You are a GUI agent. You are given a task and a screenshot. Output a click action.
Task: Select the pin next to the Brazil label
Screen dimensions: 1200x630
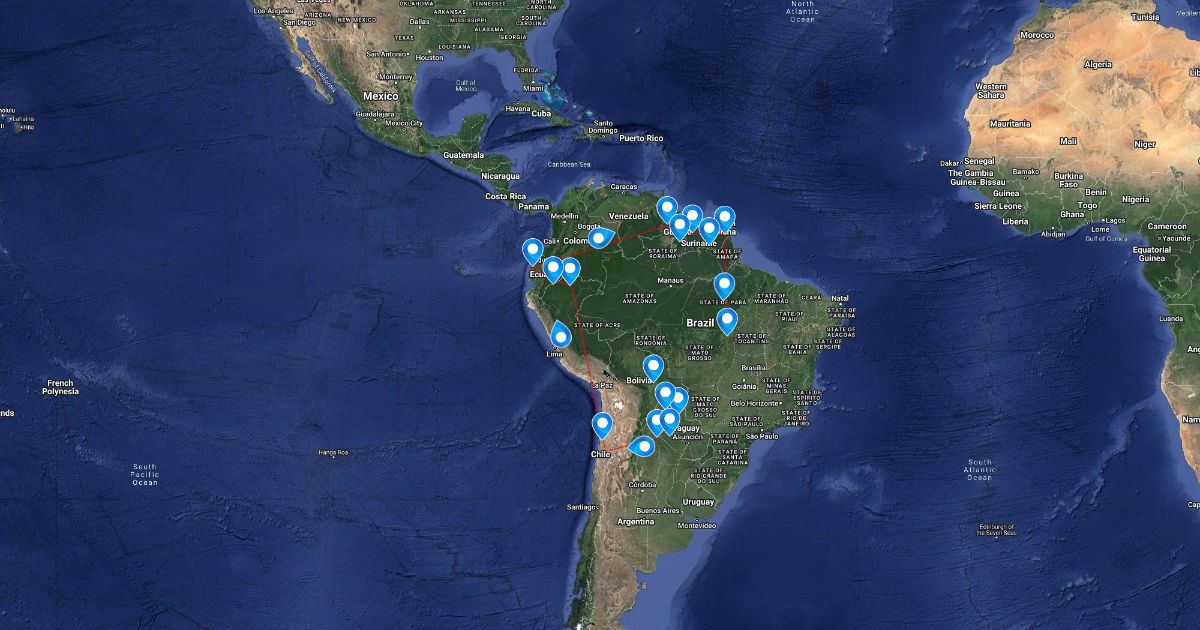click(727, 320)
